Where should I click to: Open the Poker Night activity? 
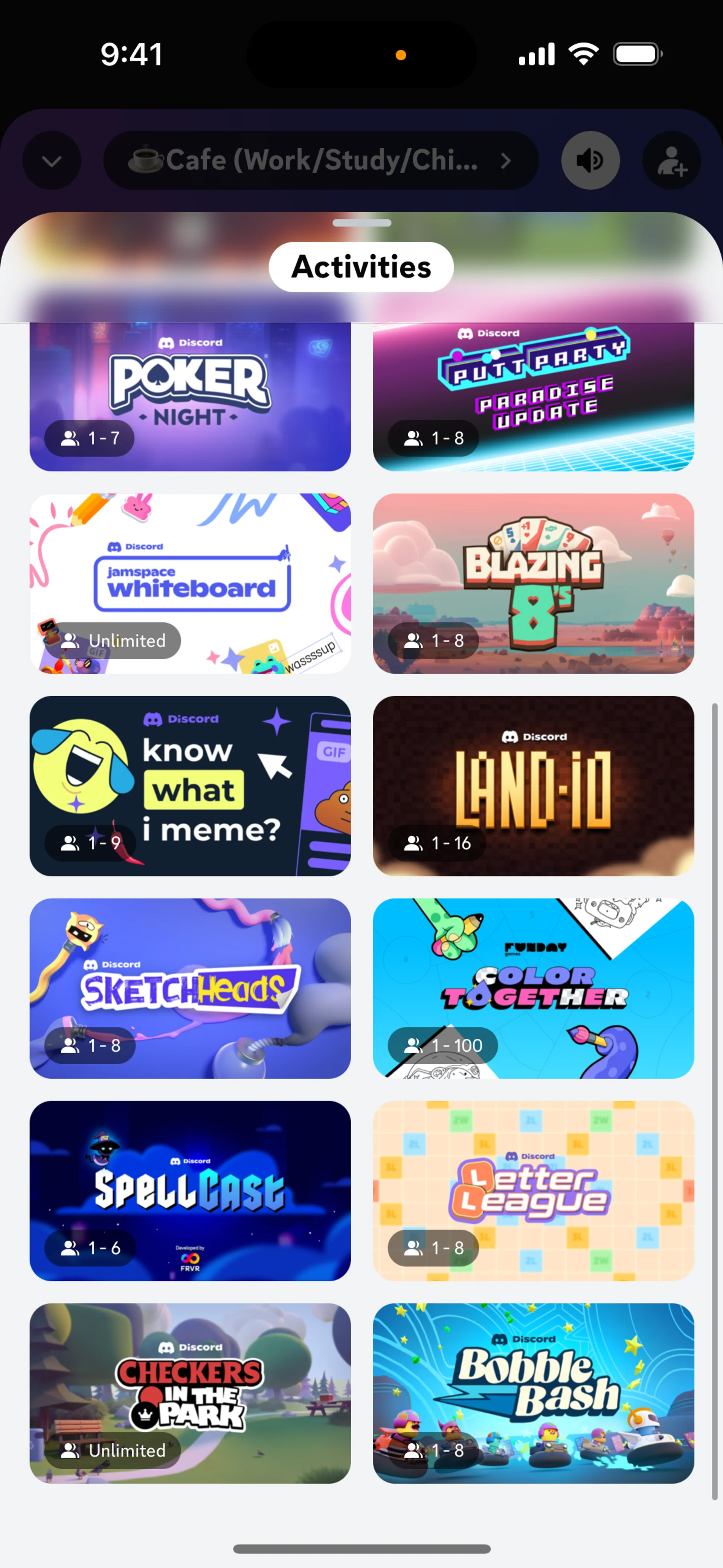(x=190, y=396)
